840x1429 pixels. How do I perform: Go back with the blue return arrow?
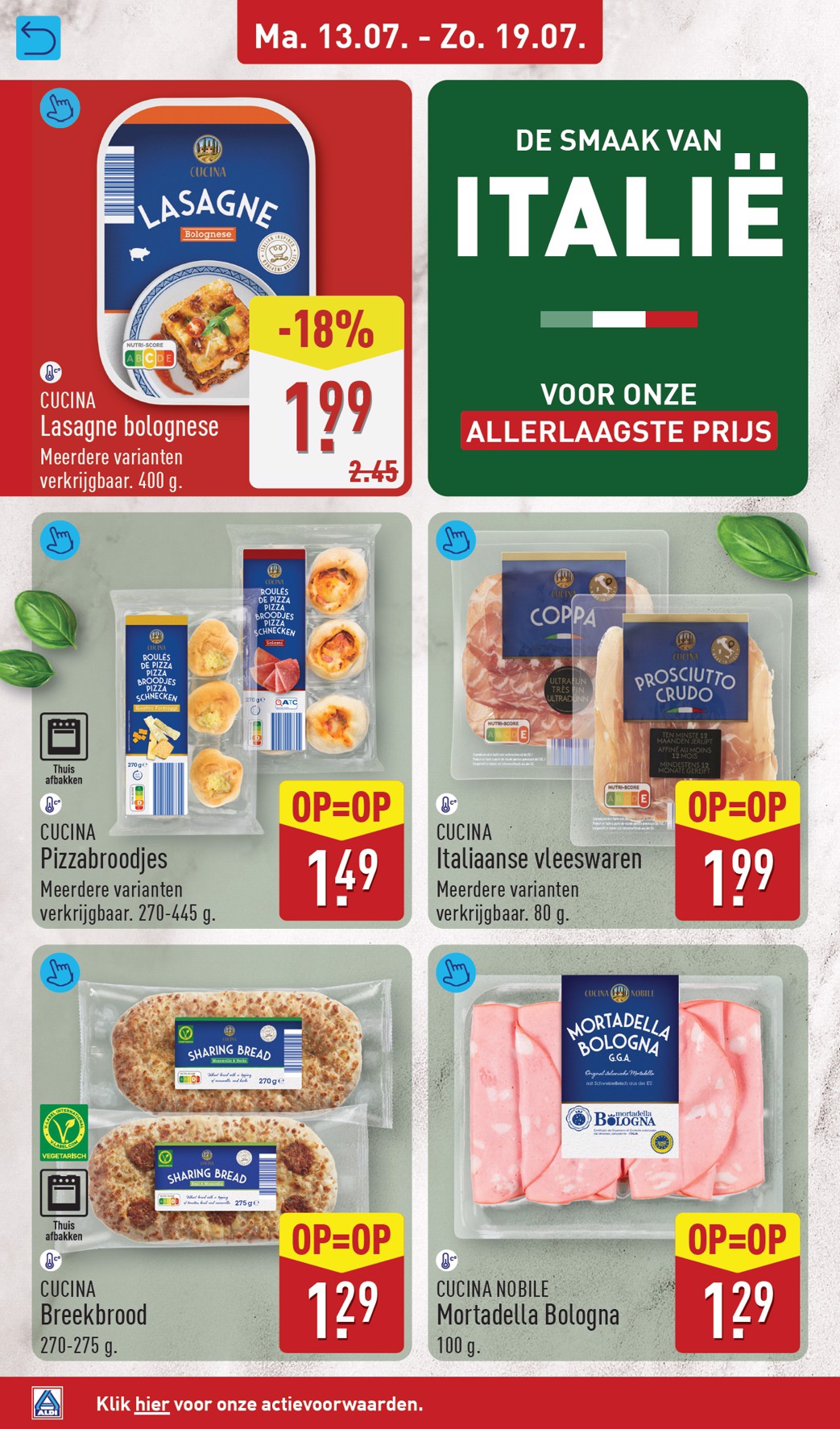[x=38, y=38]
